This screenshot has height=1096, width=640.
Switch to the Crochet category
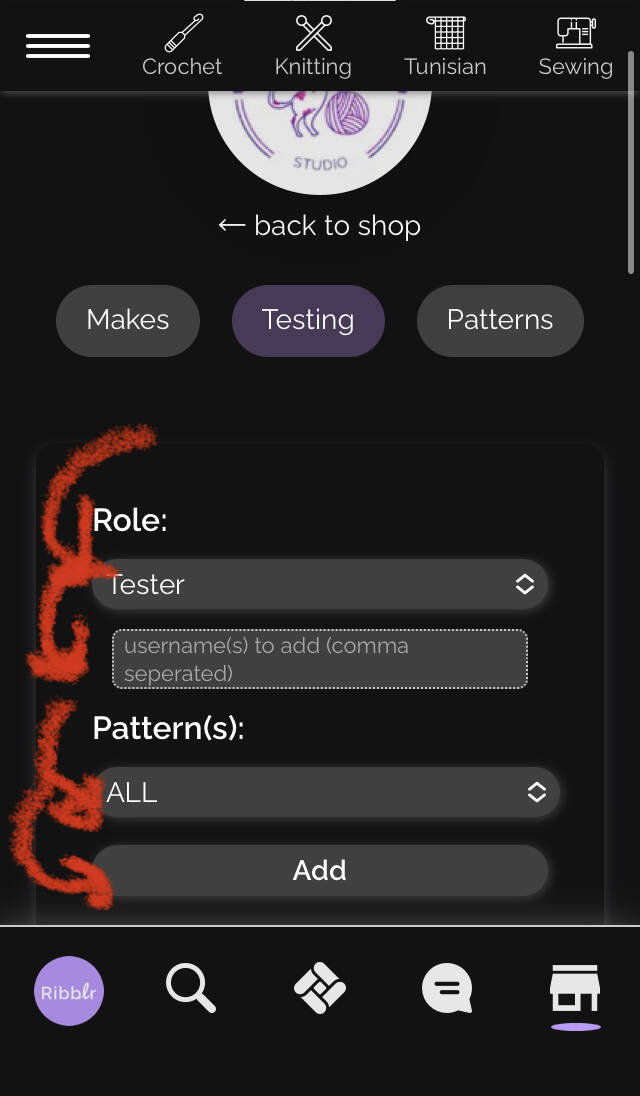[182, 45]
